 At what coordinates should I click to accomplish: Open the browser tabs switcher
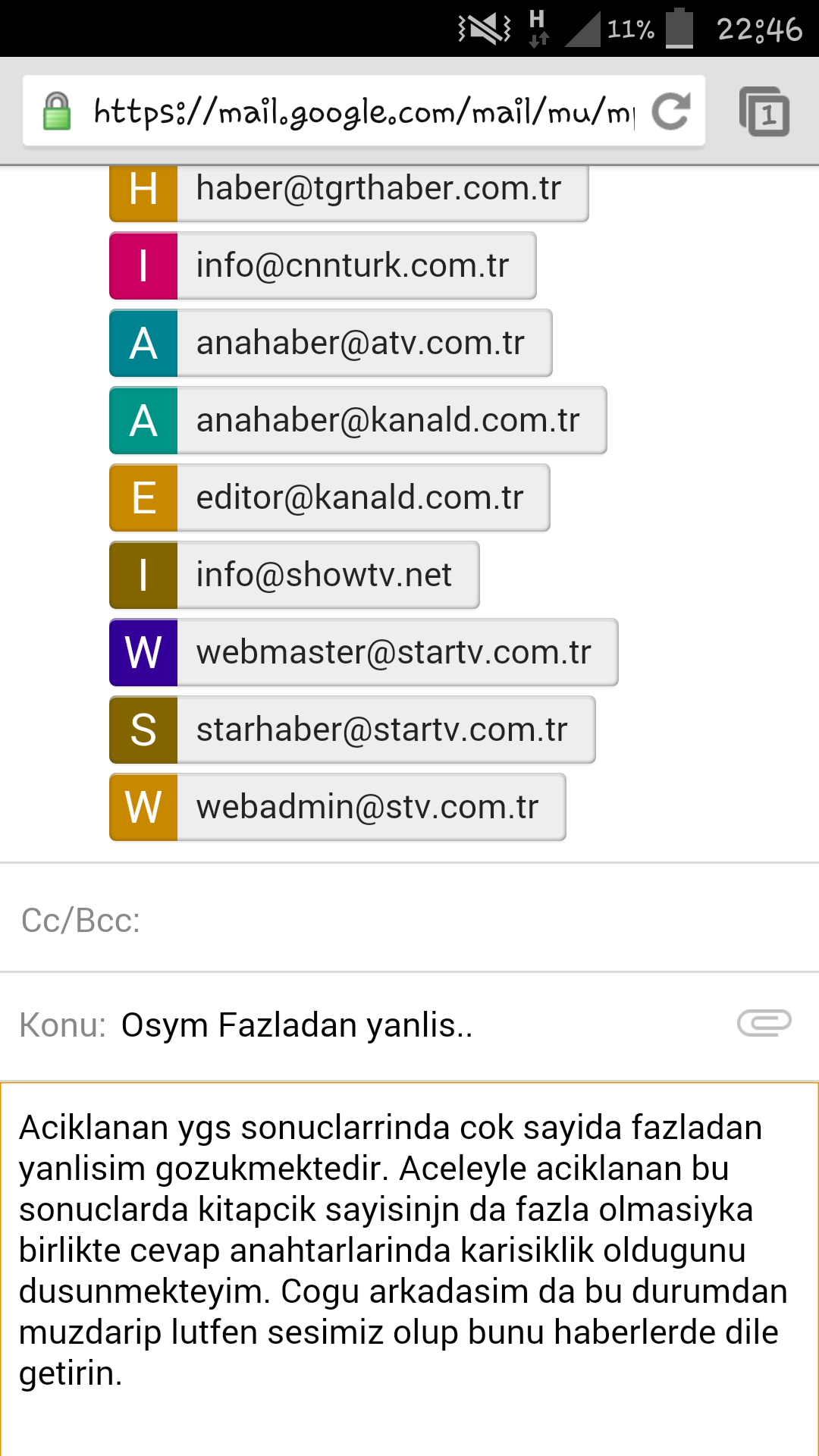(764, 112)
